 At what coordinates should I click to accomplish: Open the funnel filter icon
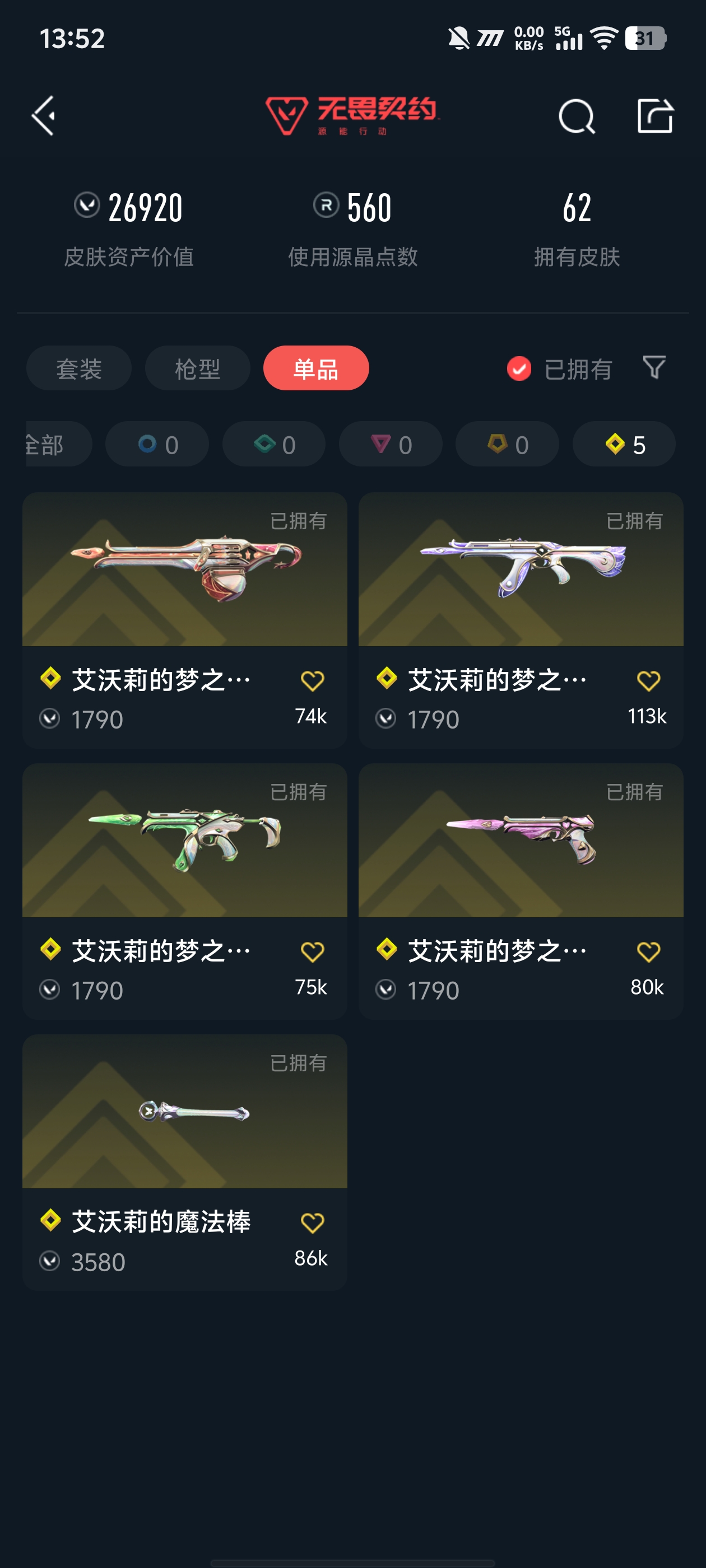pos(654,368)
